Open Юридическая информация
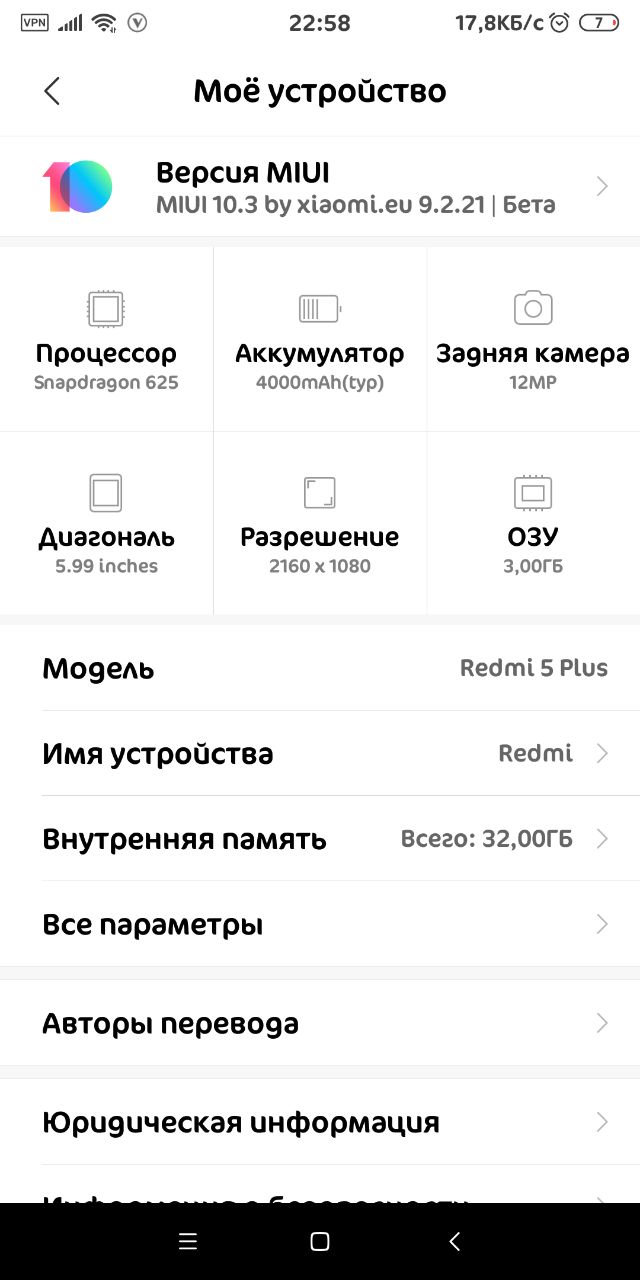Screen dimensions: 640x1280 (320, 1122)
